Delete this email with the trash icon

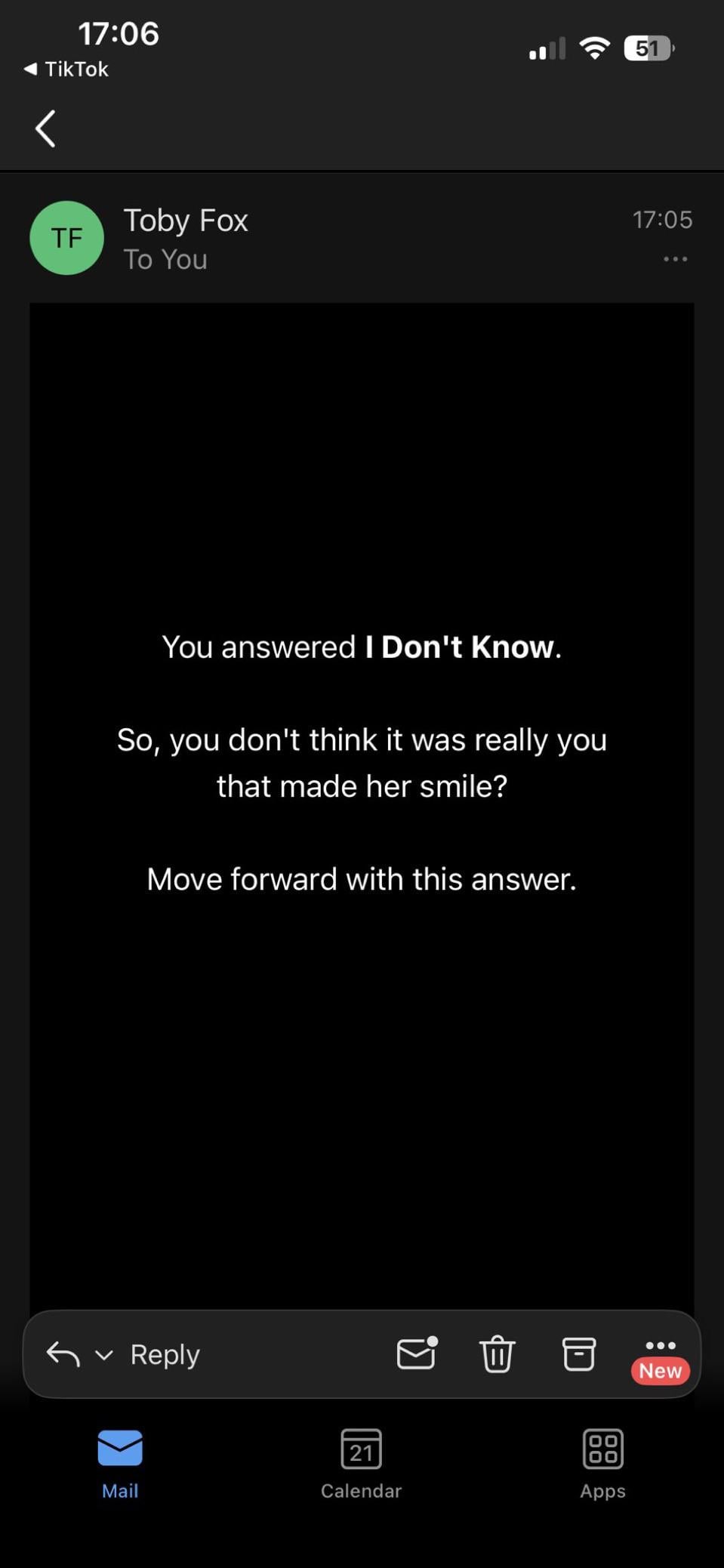[498, 1353]
